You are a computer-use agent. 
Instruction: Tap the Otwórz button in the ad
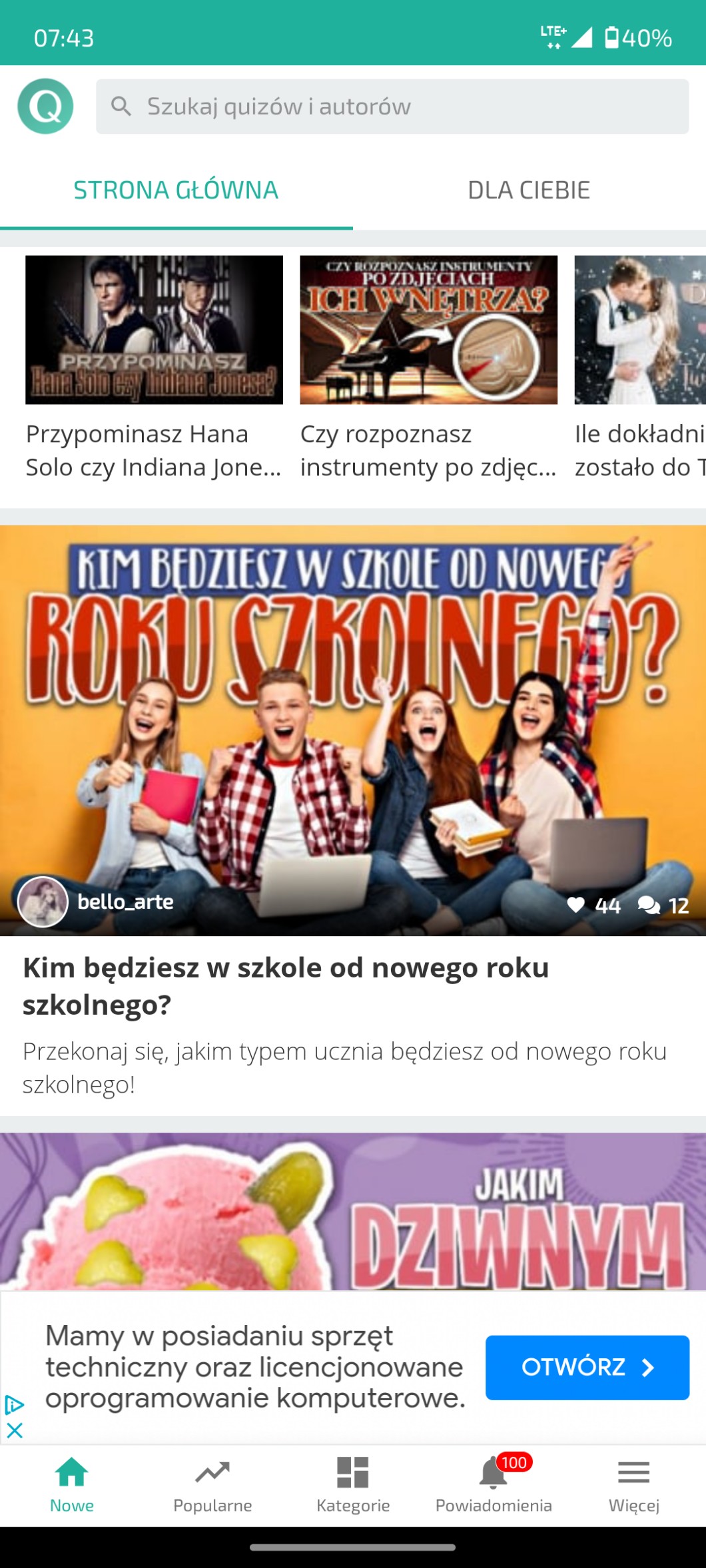click(x=587, y=1367)
